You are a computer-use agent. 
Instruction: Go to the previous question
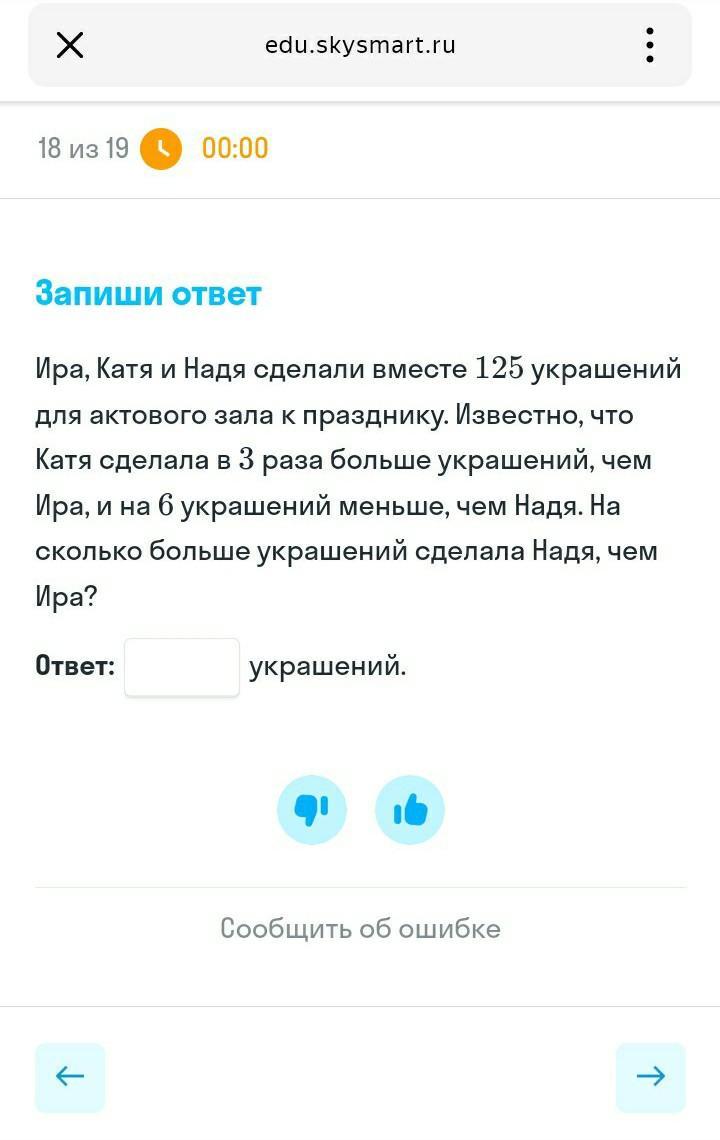tap(70, 1077)
